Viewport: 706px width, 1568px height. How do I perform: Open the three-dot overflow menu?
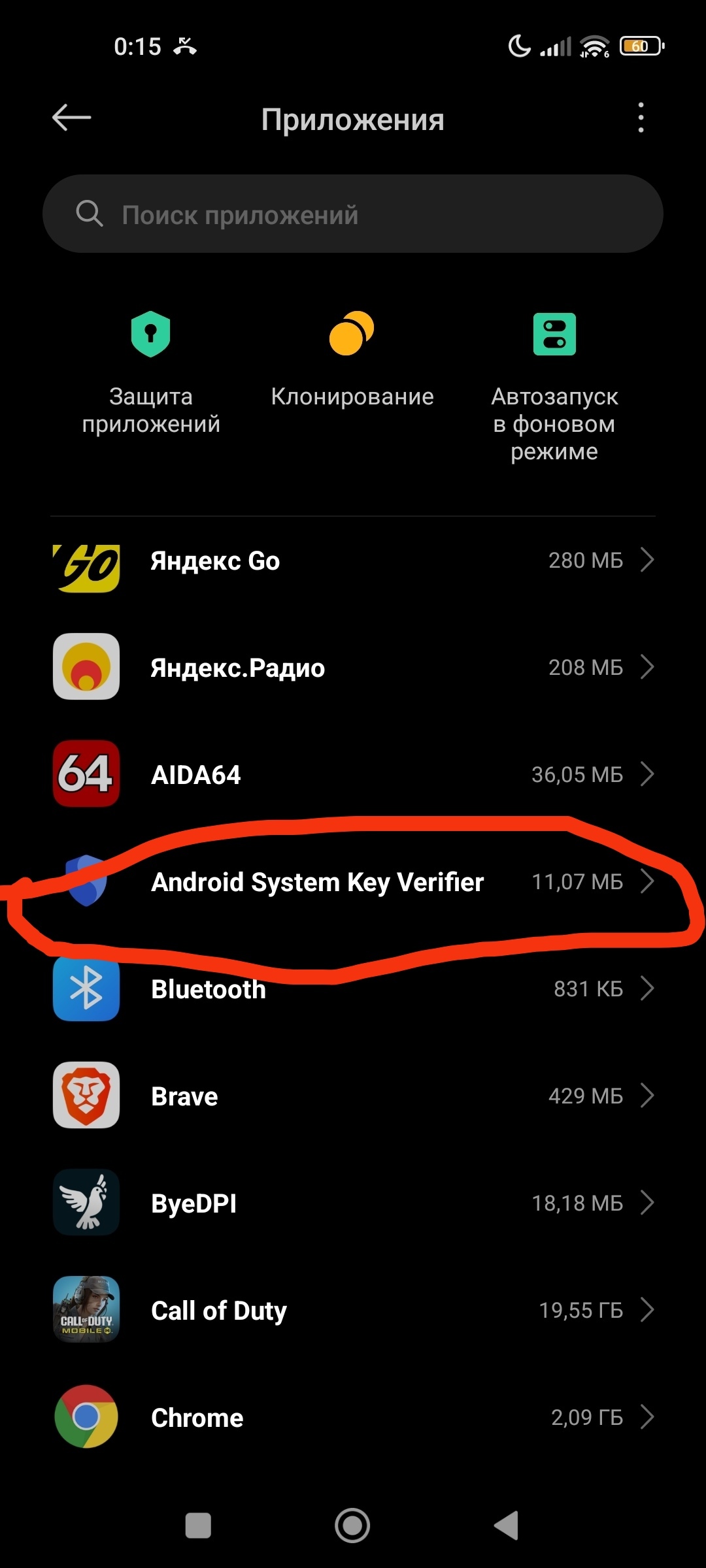641,118
